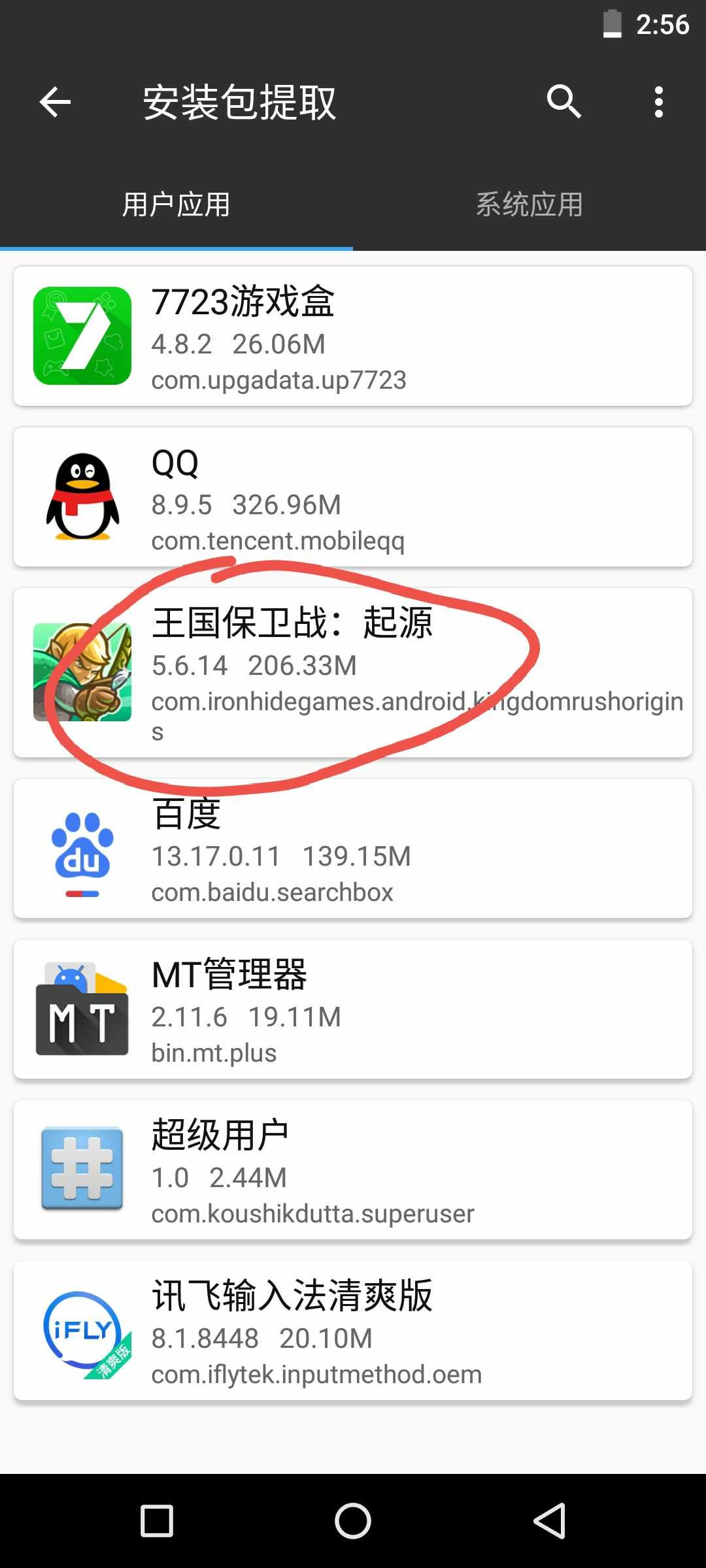Open the search icon in app bar
Screen dimensions: 706x1568
563,102
